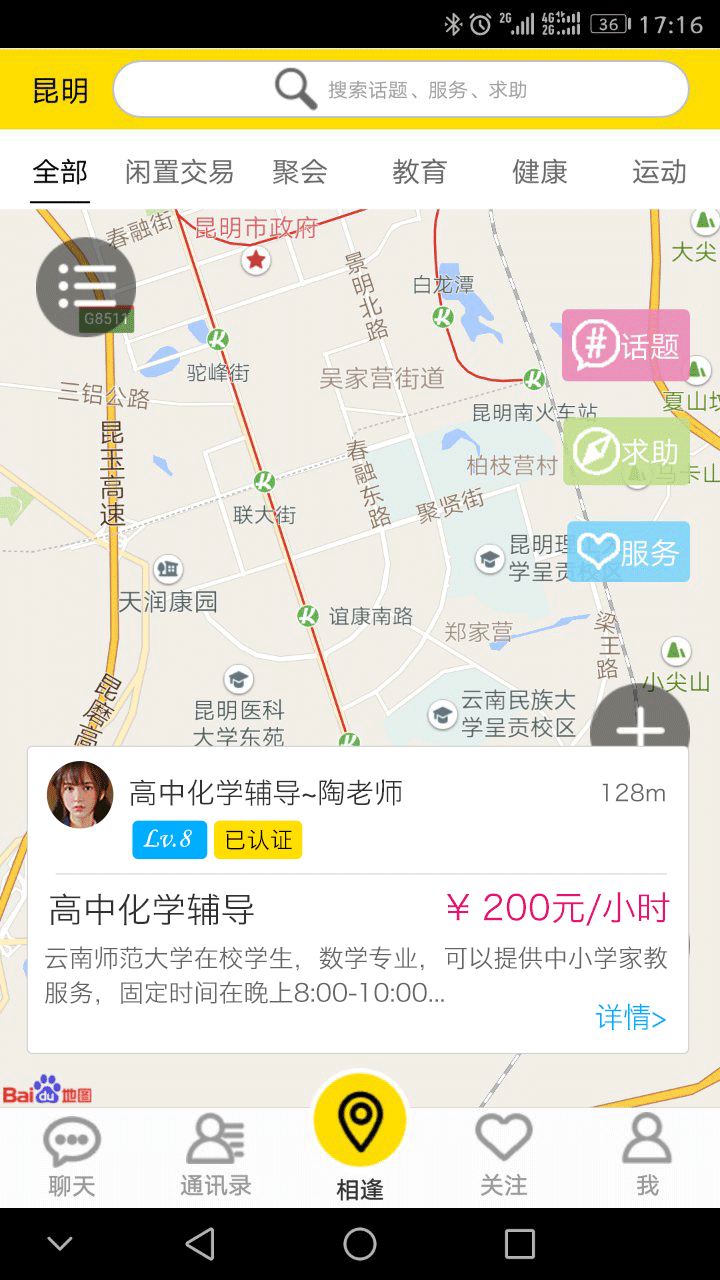Image resolution: width=720 pixels, height=1280 pixels.
Task: Select the 运动 tab
Action: pyautogui.click(x=660, y=172)
